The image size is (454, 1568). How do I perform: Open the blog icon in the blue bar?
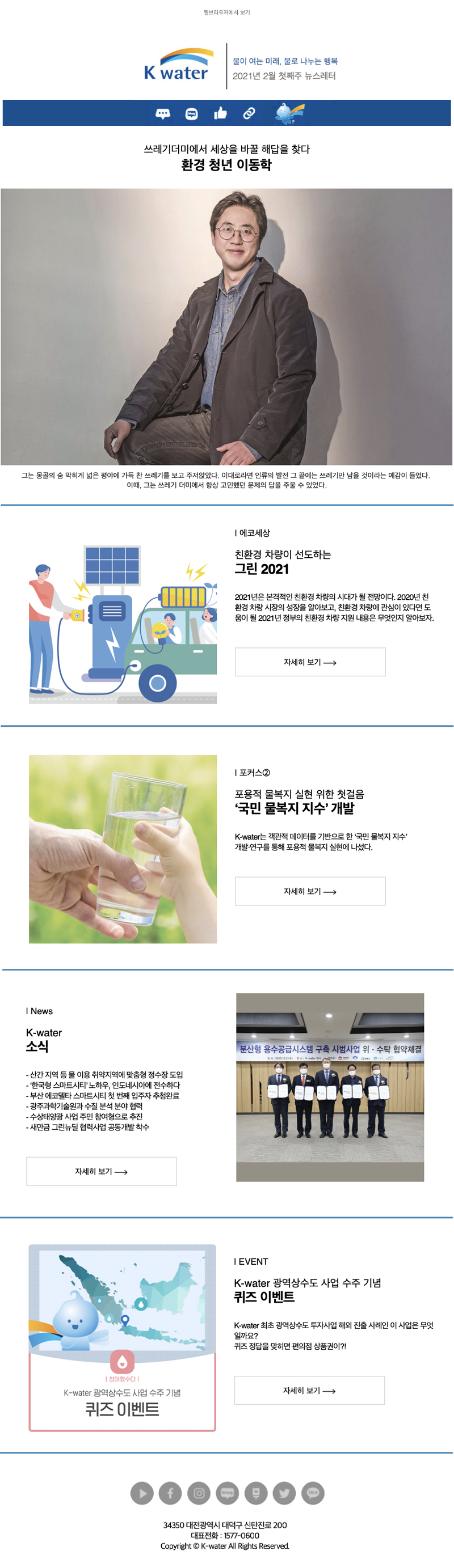(191, 114)
